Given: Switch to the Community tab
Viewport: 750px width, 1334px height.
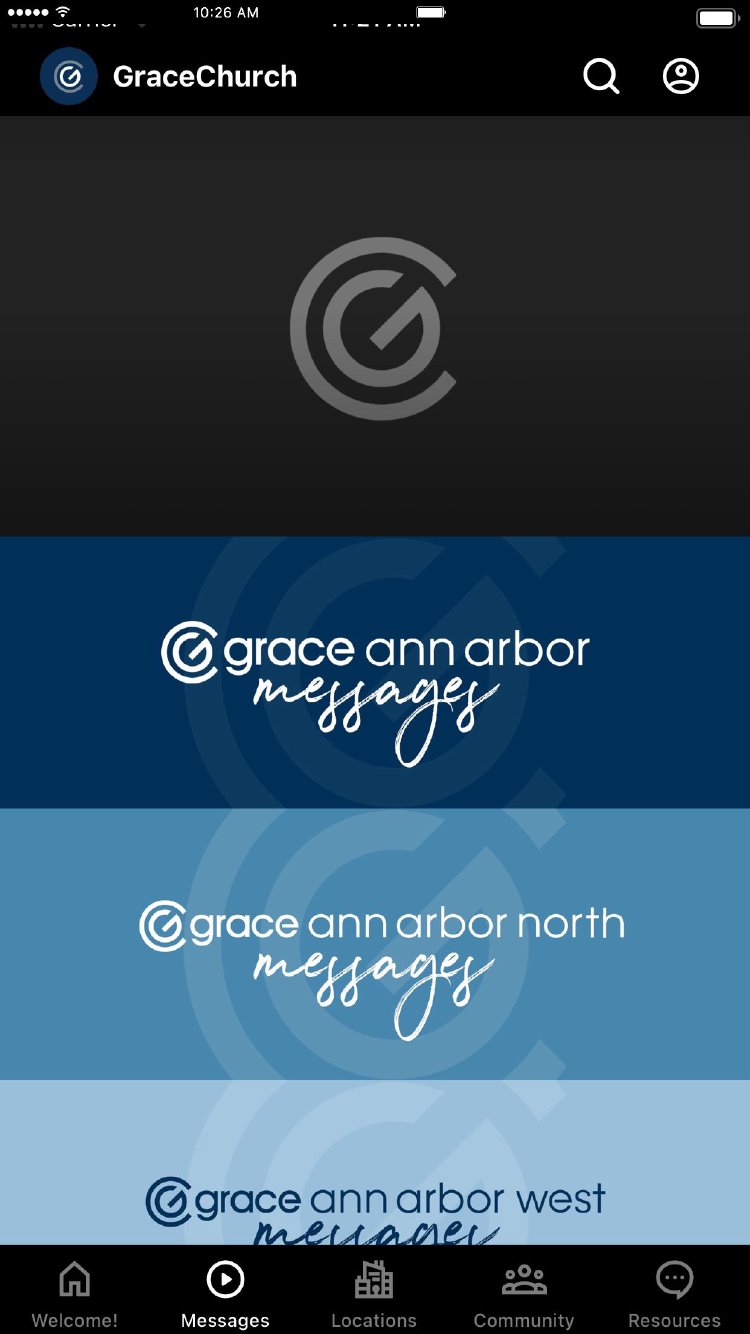Looking at the screenshot, I should point(524,1292).
